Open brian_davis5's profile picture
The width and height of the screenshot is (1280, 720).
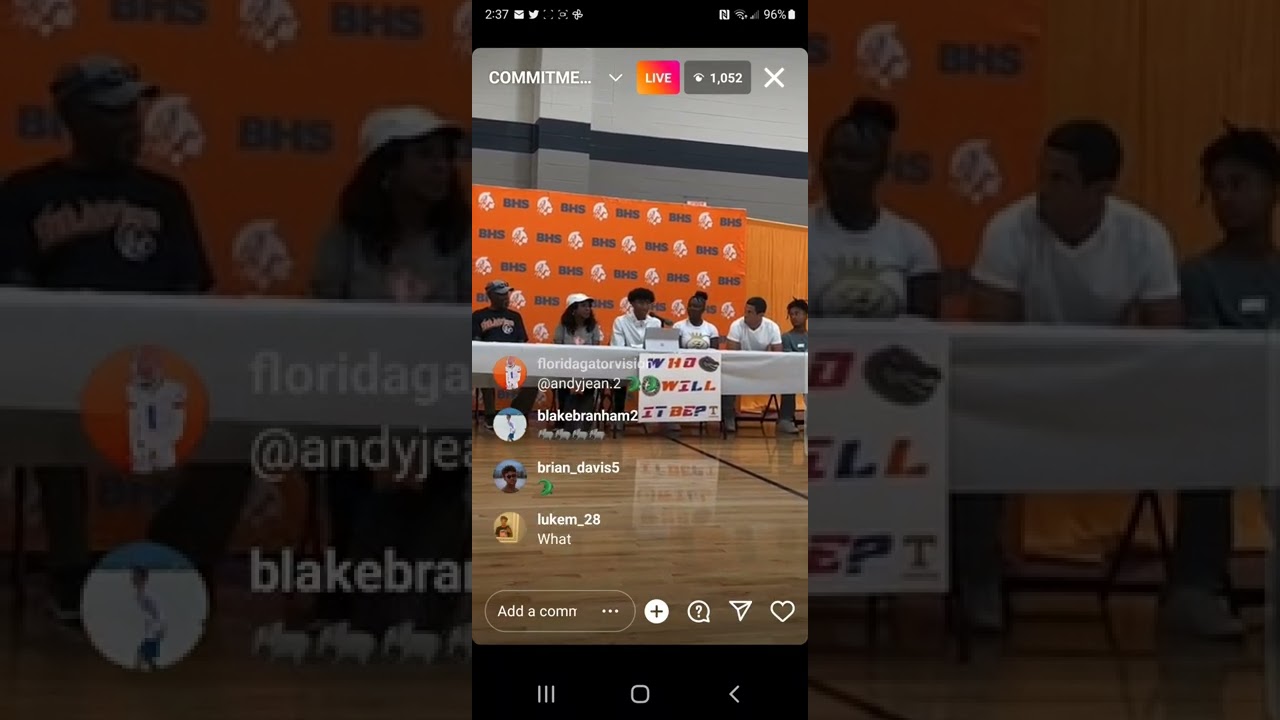pos(510,476)
